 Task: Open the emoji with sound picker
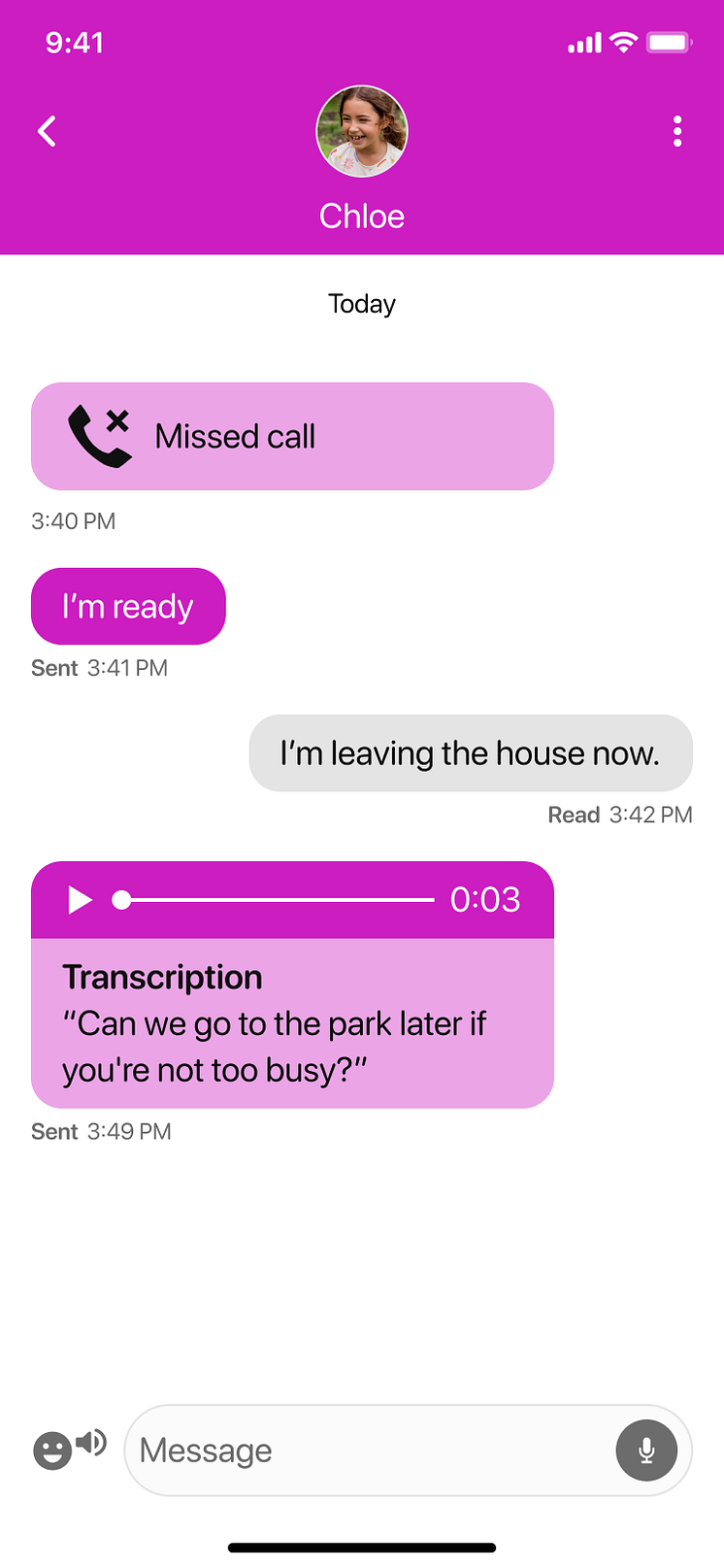click(x=68, y=1449)
